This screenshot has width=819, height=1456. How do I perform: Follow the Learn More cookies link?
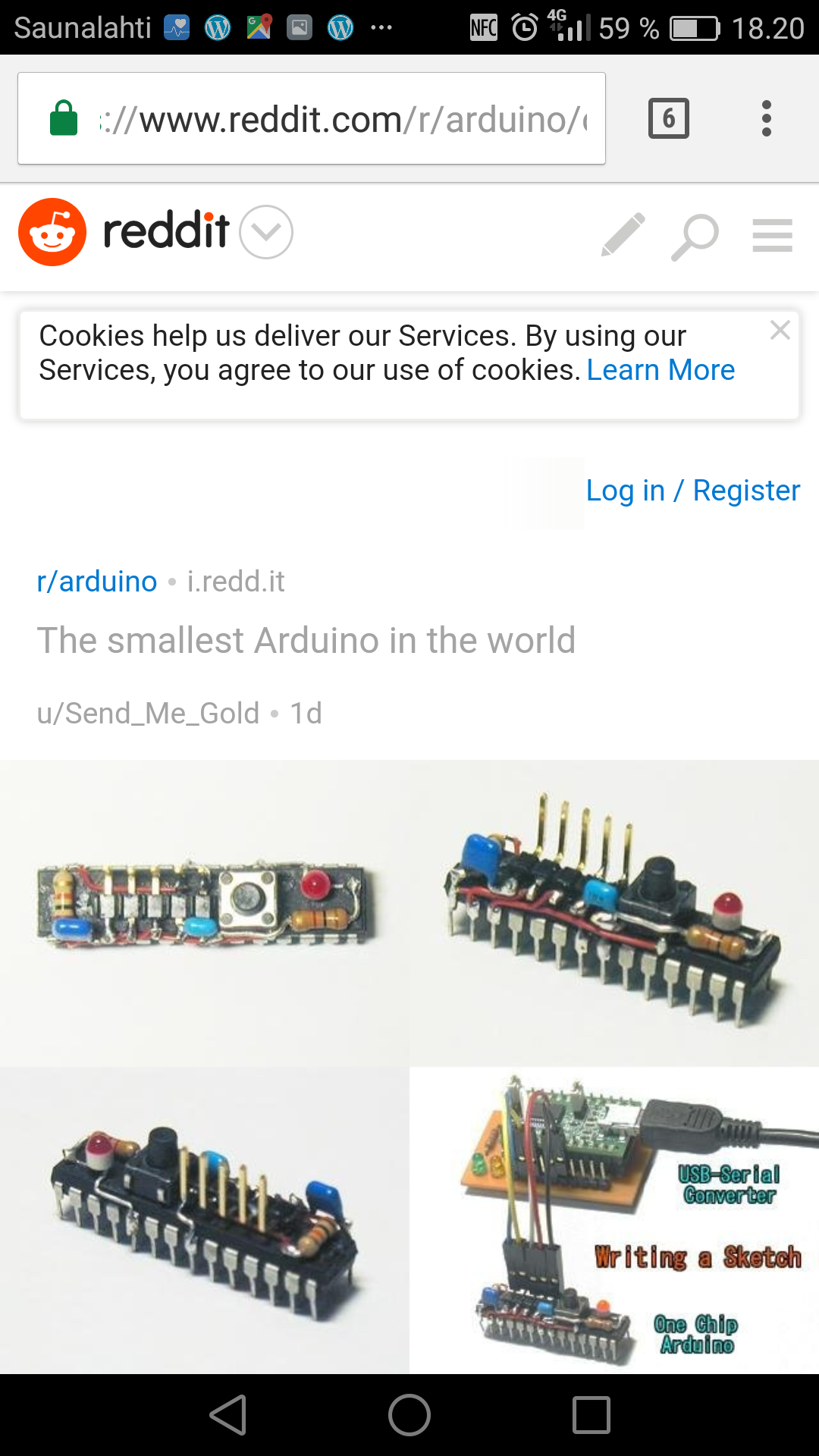click(x=661, y=370)
